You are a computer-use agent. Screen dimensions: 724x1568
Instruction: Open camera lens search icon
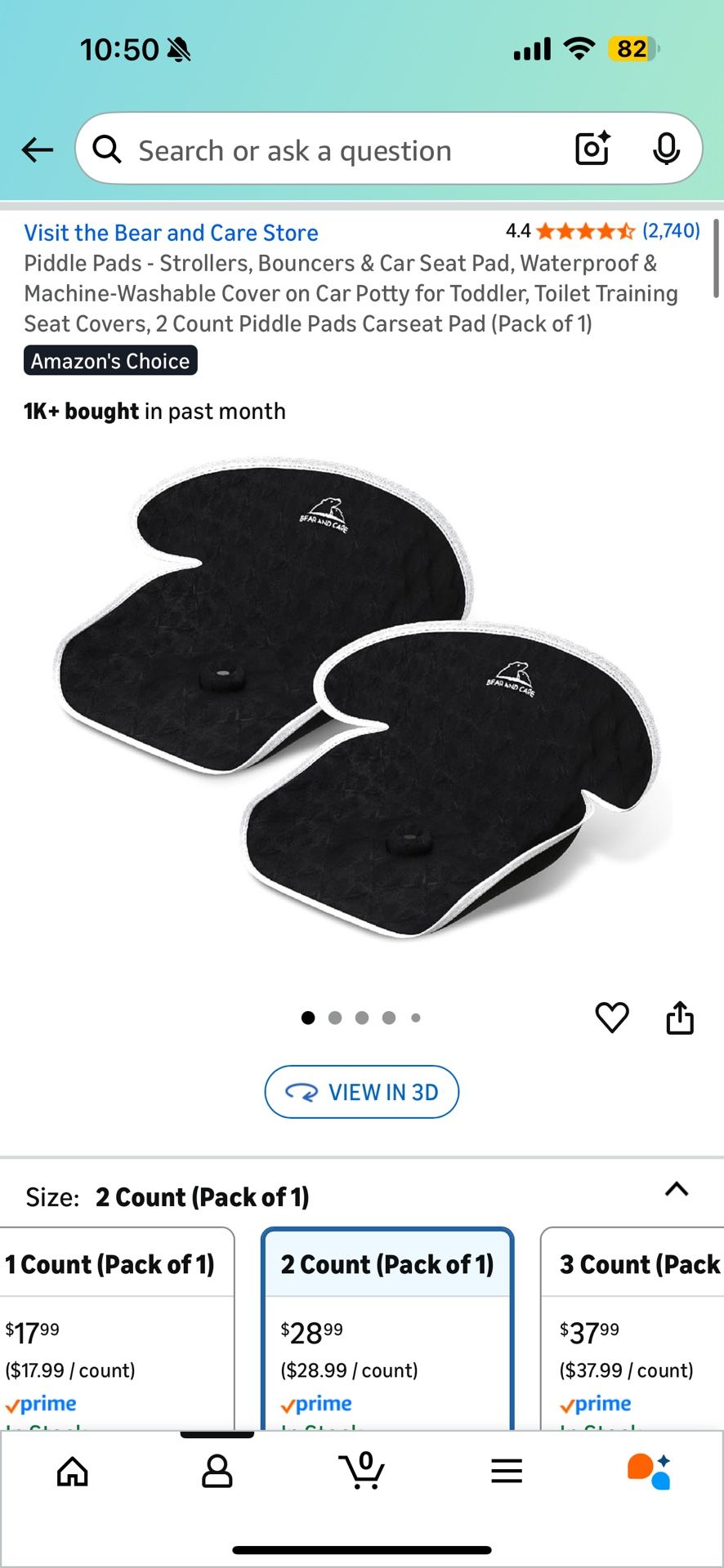(592, 149)
